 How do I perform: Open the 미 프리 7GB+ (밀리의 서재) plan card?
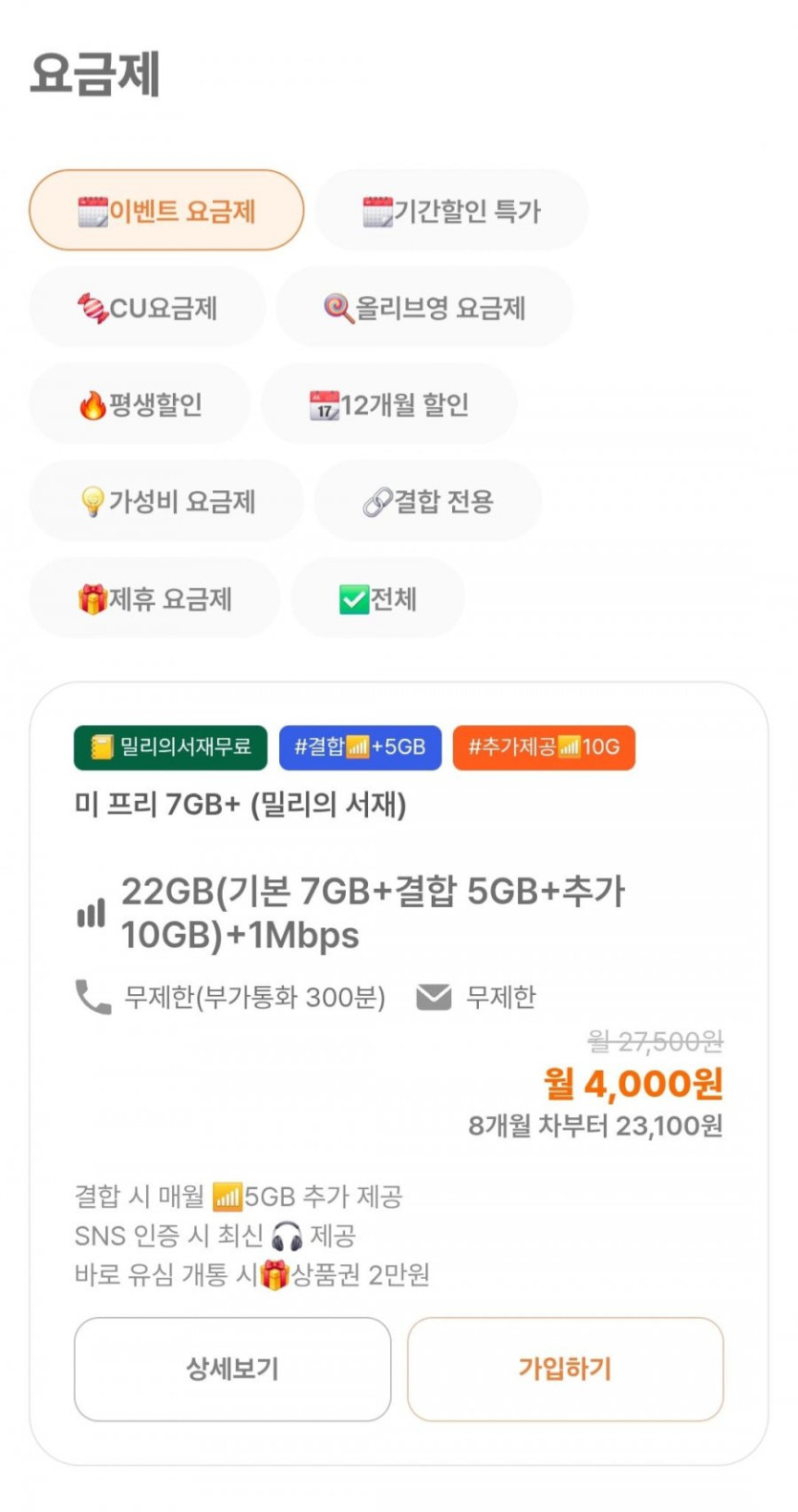click(x=241, y=805)
